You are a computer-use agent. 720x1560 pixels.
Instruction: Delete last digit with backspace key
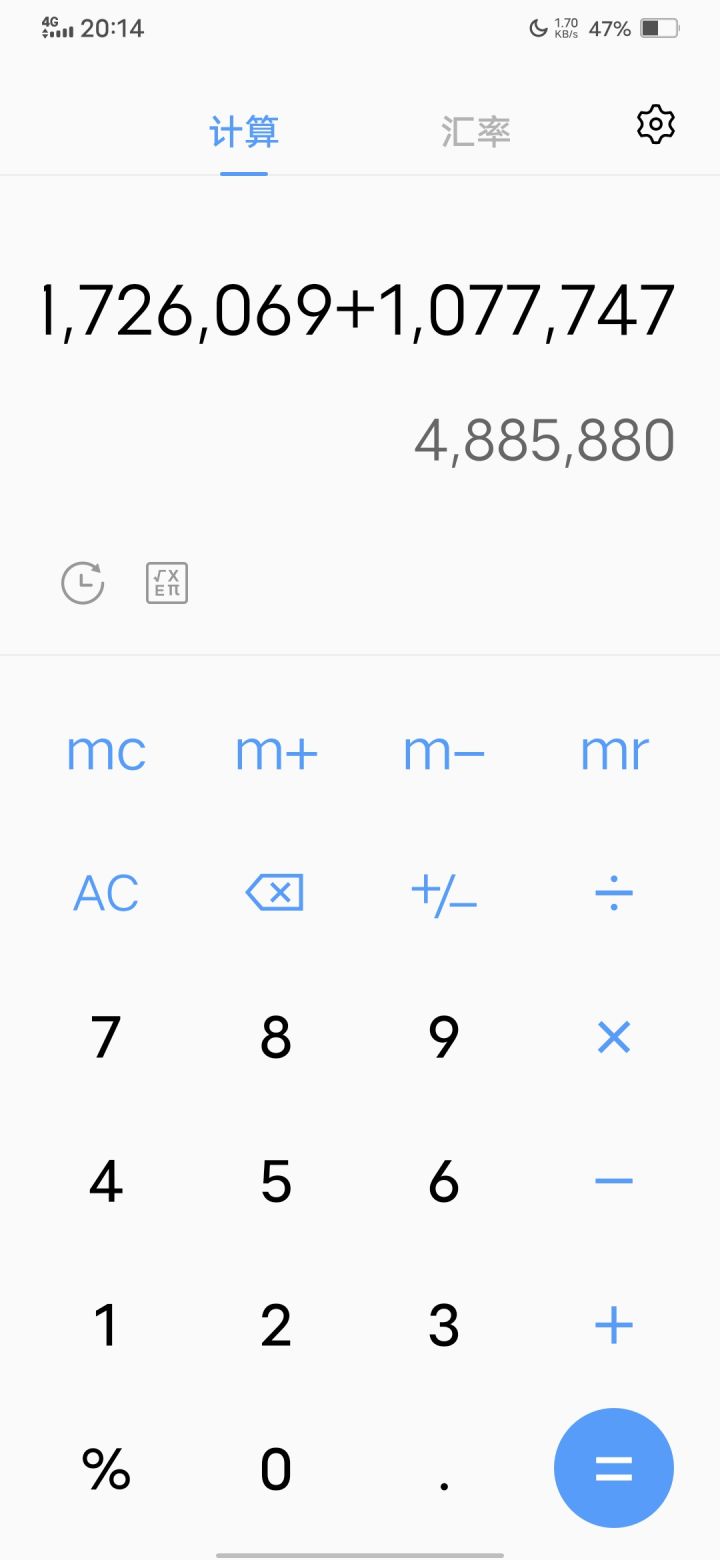point(275,893)
